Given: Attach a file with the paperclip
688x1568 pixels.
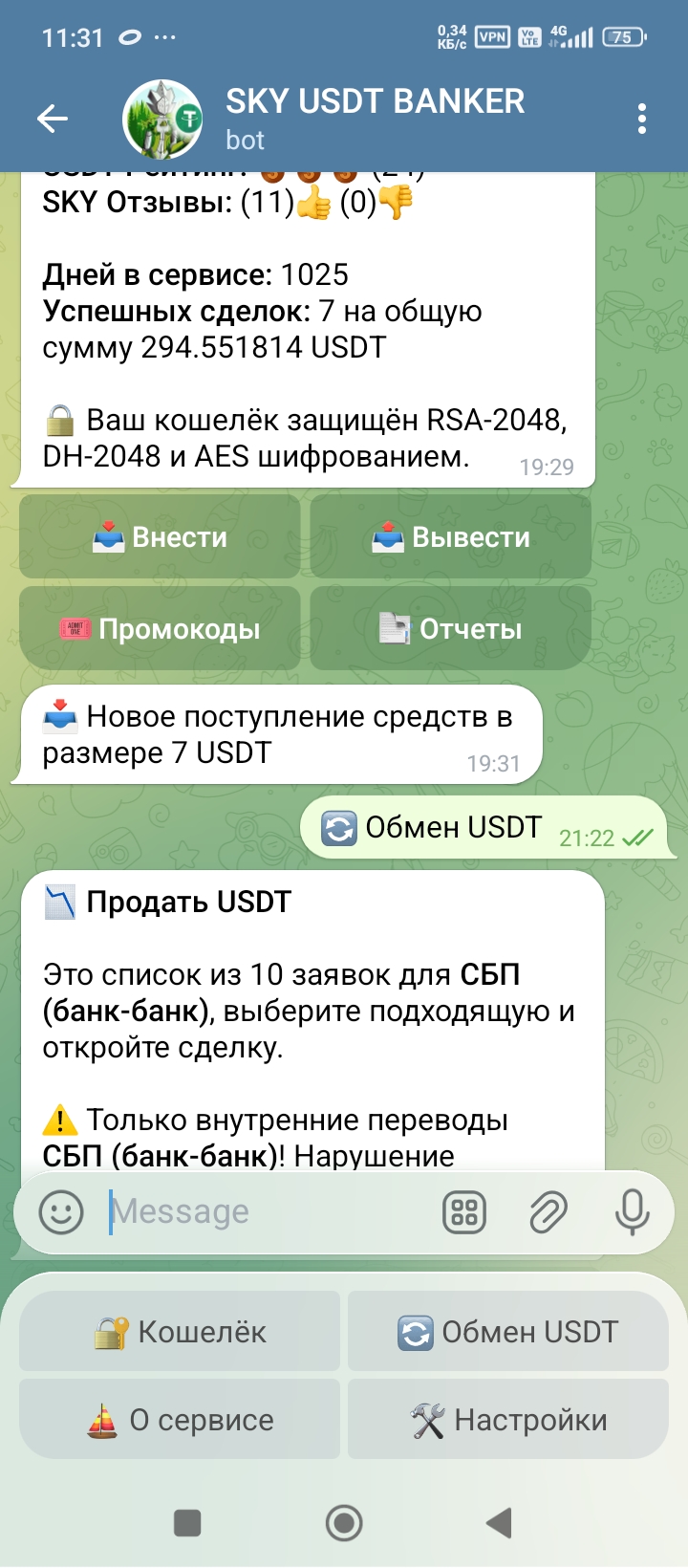Looking at the screenshot, I should tap(548, 1212).
